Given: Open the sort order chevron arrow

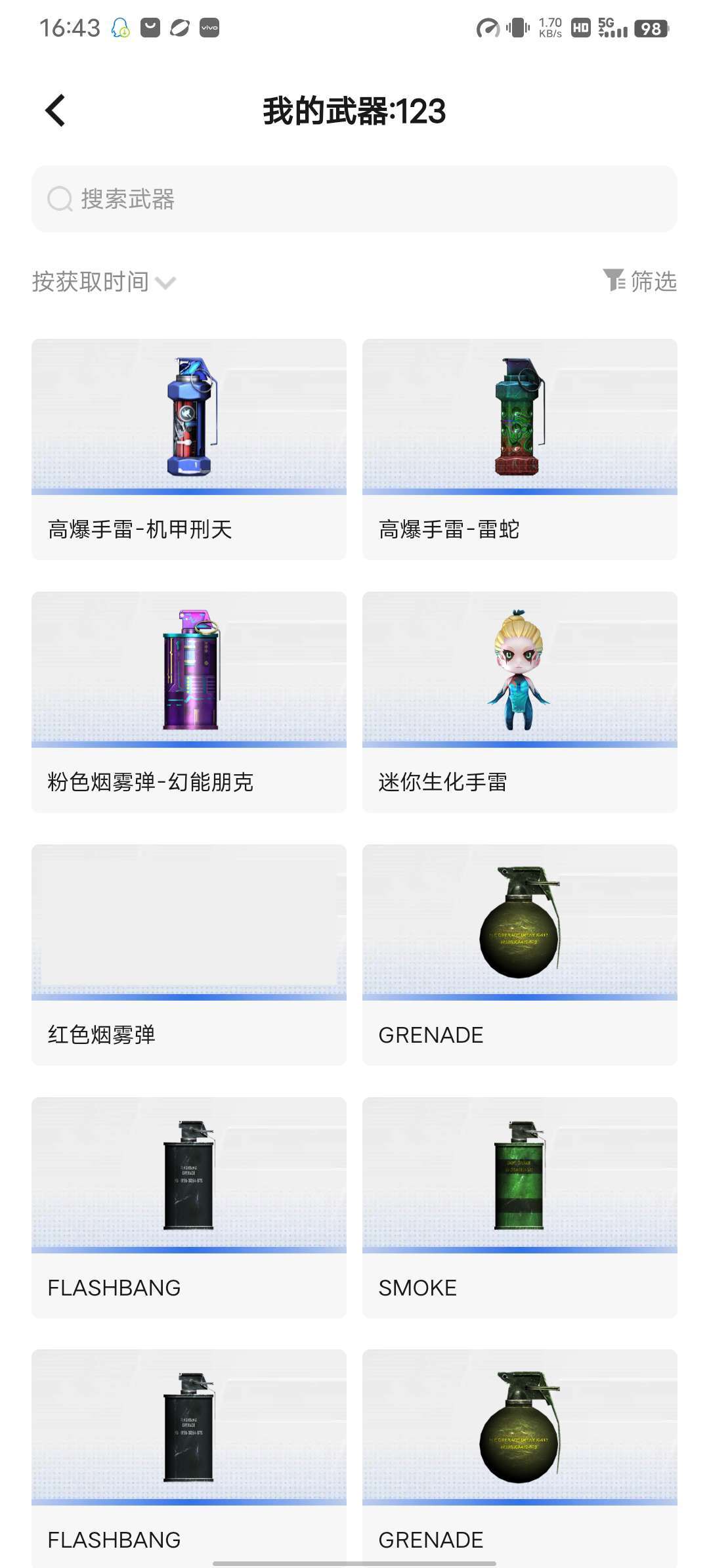Looking at the screenshot, I should coord(165,282).
